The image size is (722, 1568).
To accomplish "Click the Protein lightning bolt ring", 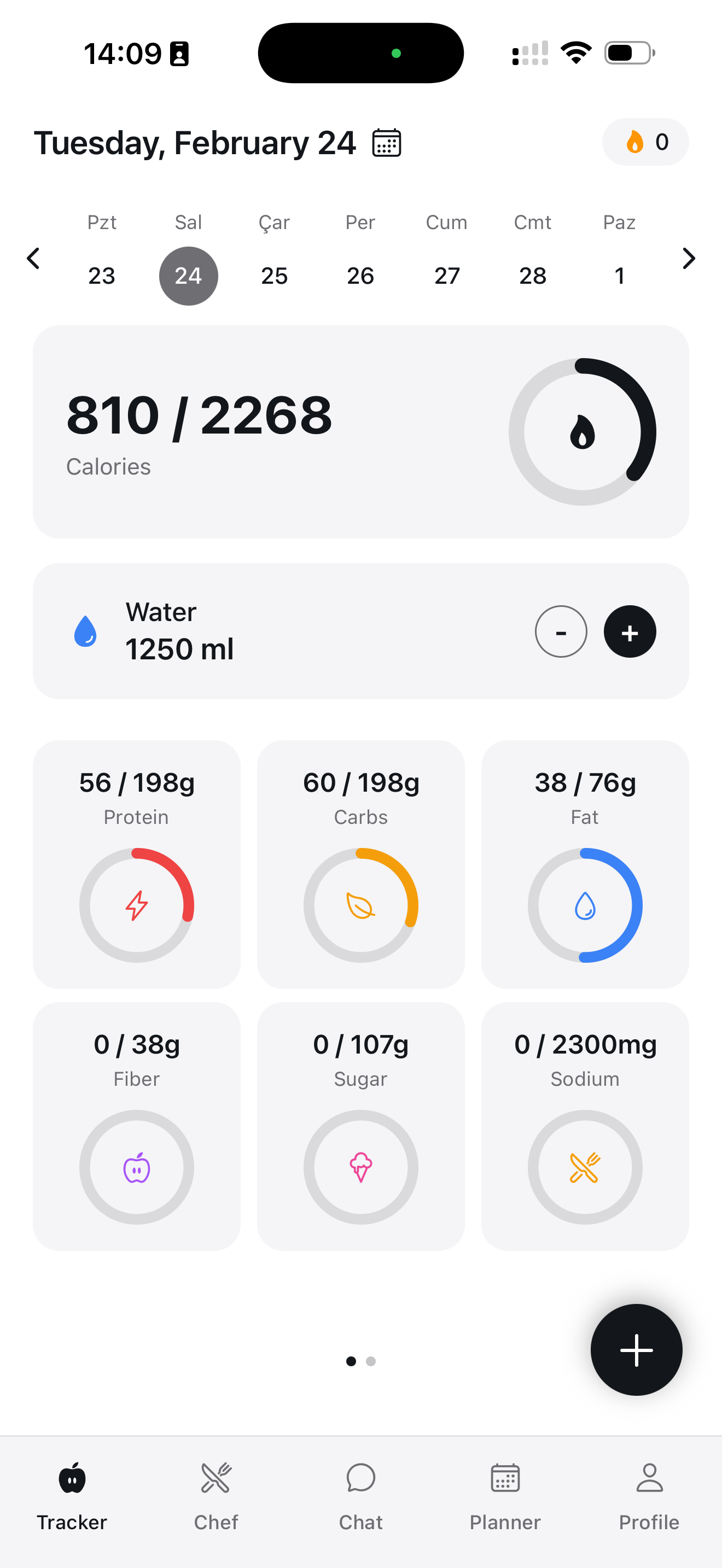I will [136, 905].
